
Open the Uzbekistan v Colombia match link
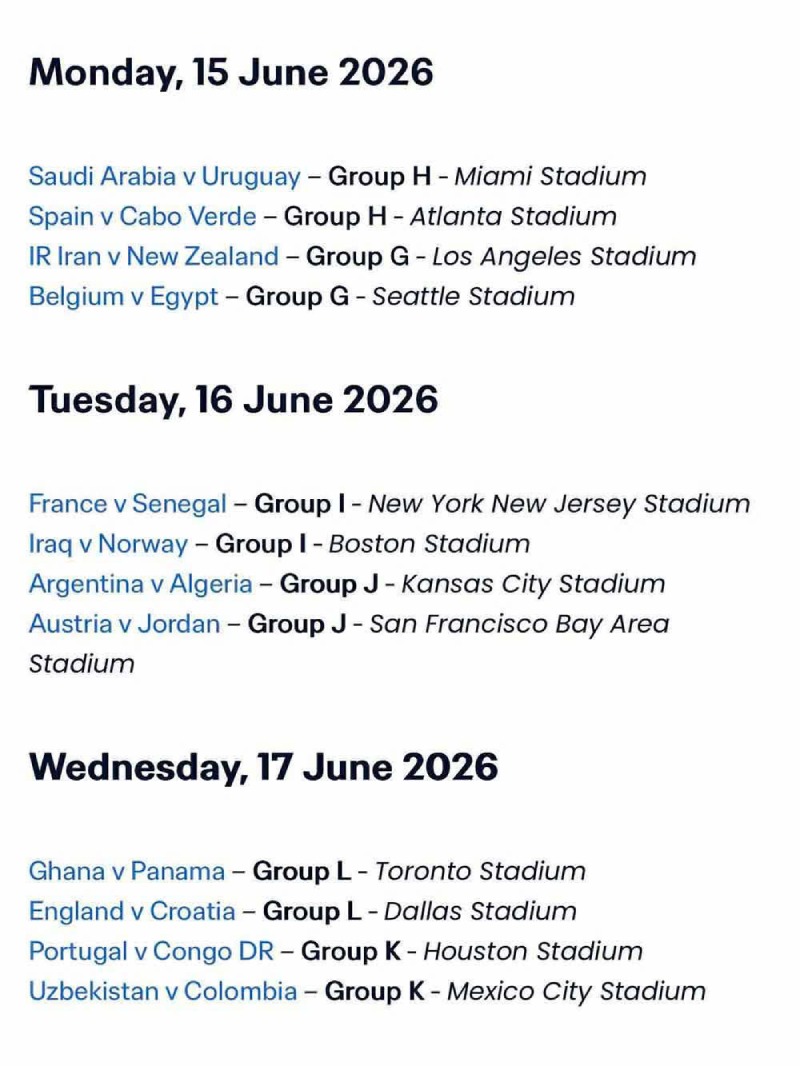point(162,991)
